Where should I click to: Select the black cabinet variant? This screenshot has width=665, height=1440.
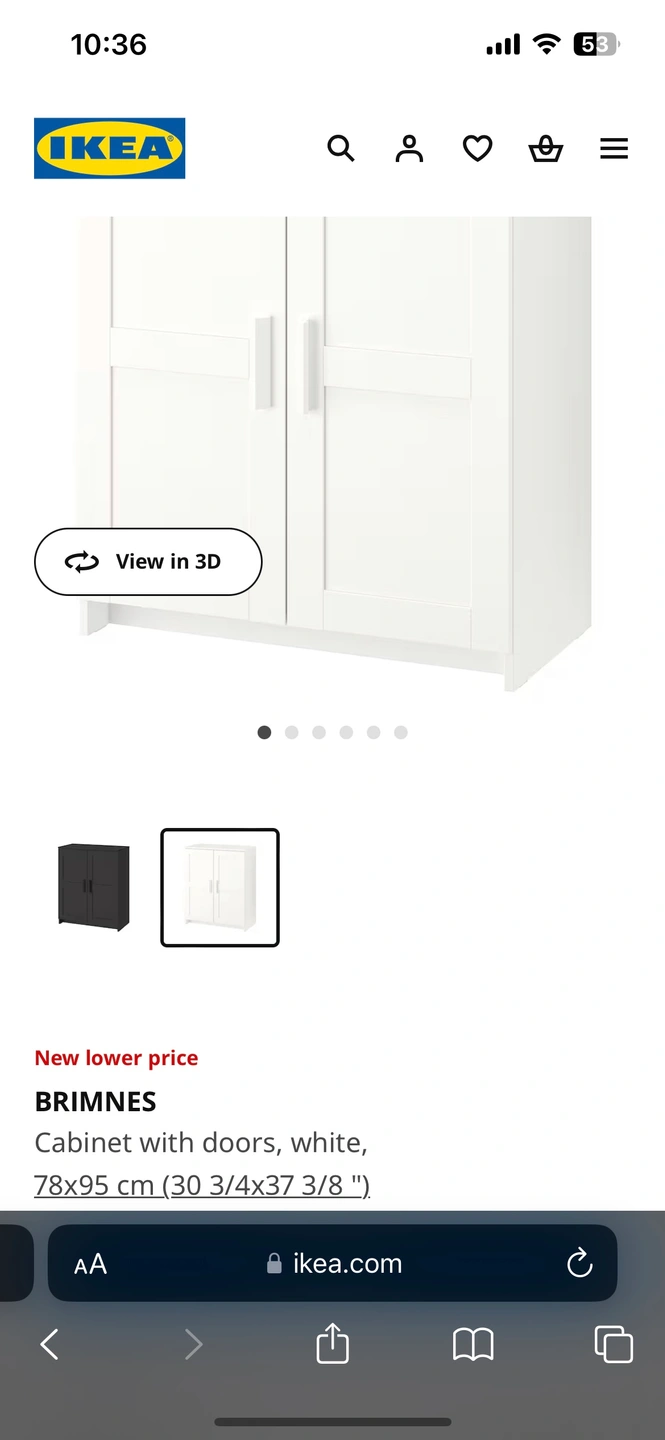(x=94, y=887)
